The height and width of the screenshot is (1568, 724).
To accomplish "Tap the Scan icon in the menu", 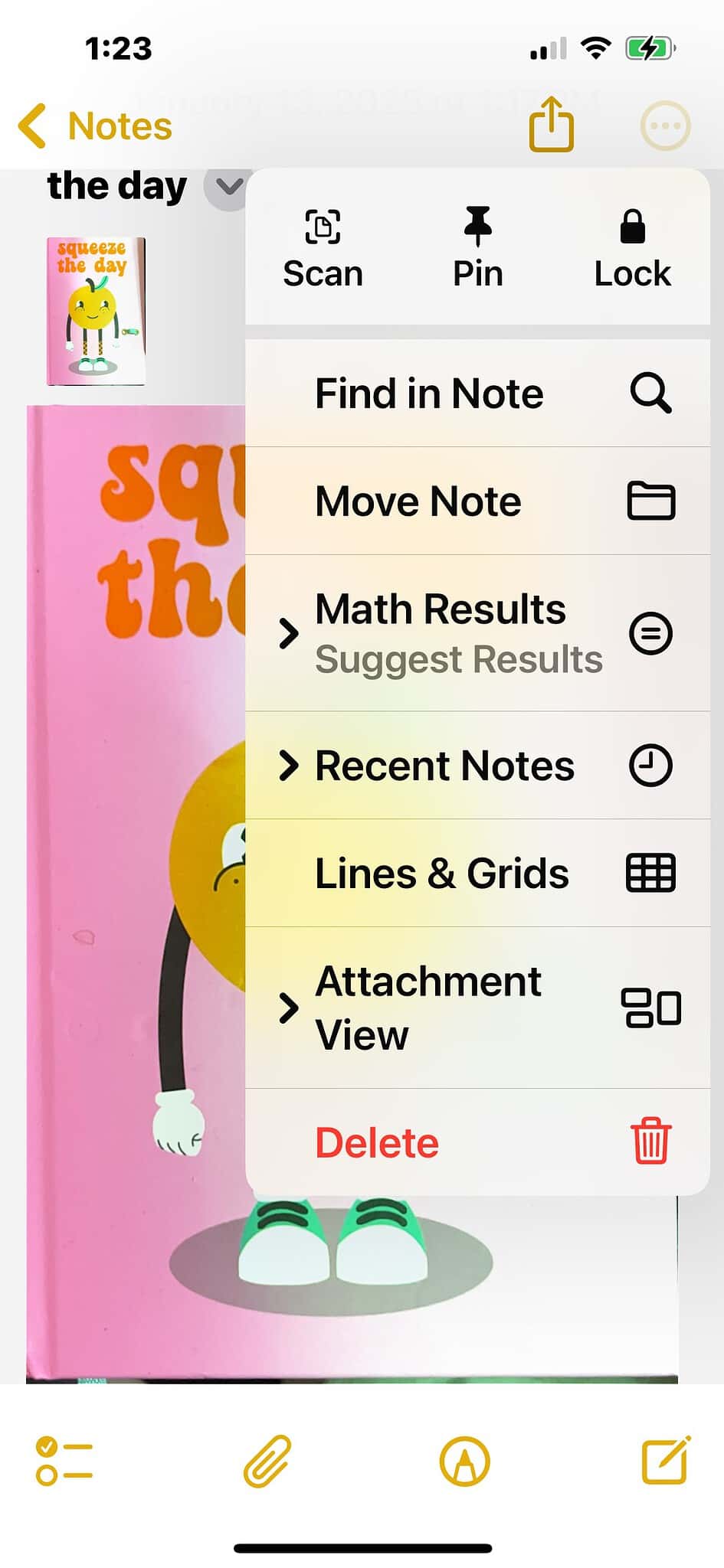I will tap(323, 245).
